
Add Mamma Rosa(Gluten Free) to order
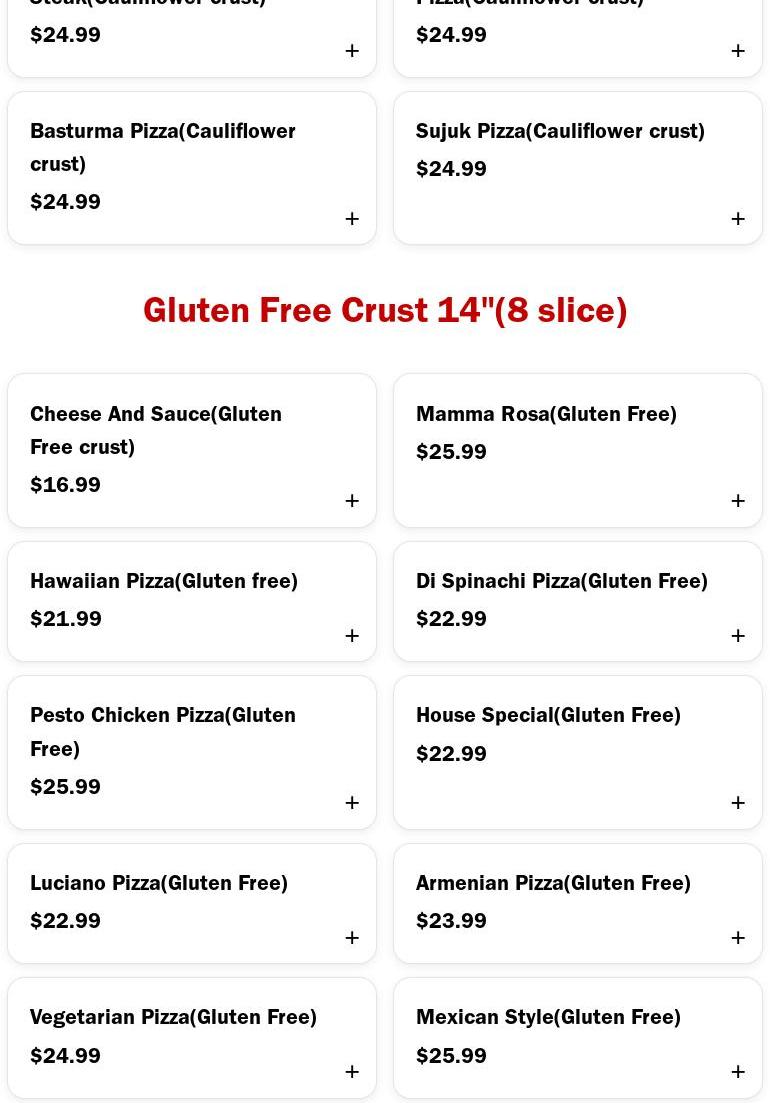point(738,501)
